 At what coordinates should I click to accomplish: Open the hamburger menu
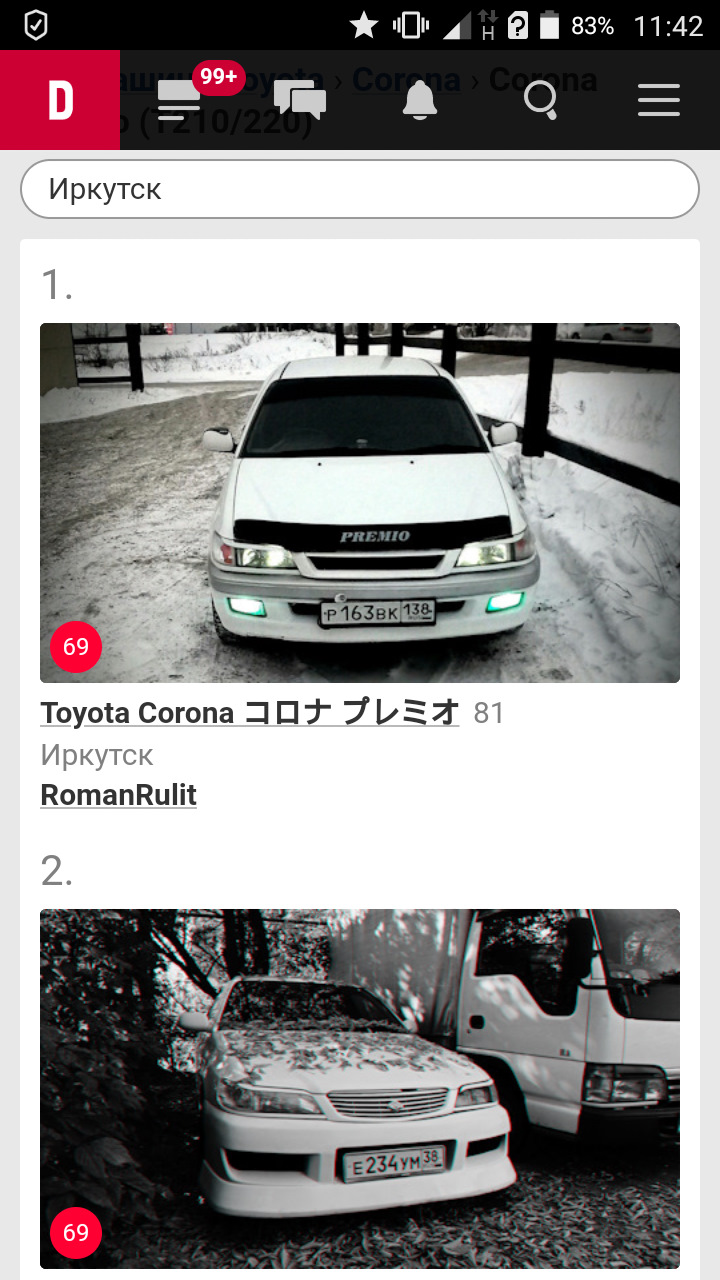coord(659,100)
